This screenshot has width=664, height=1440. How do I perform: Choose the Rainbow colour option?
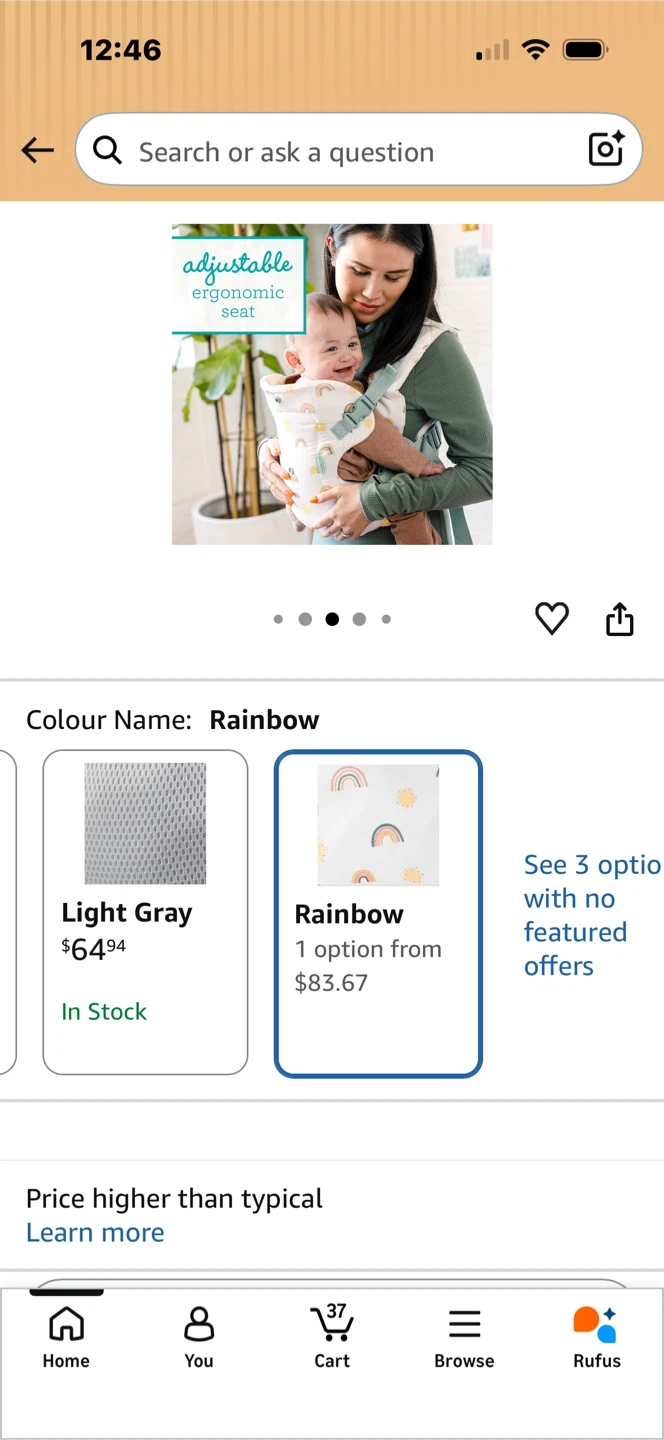(x=378, y=914)
